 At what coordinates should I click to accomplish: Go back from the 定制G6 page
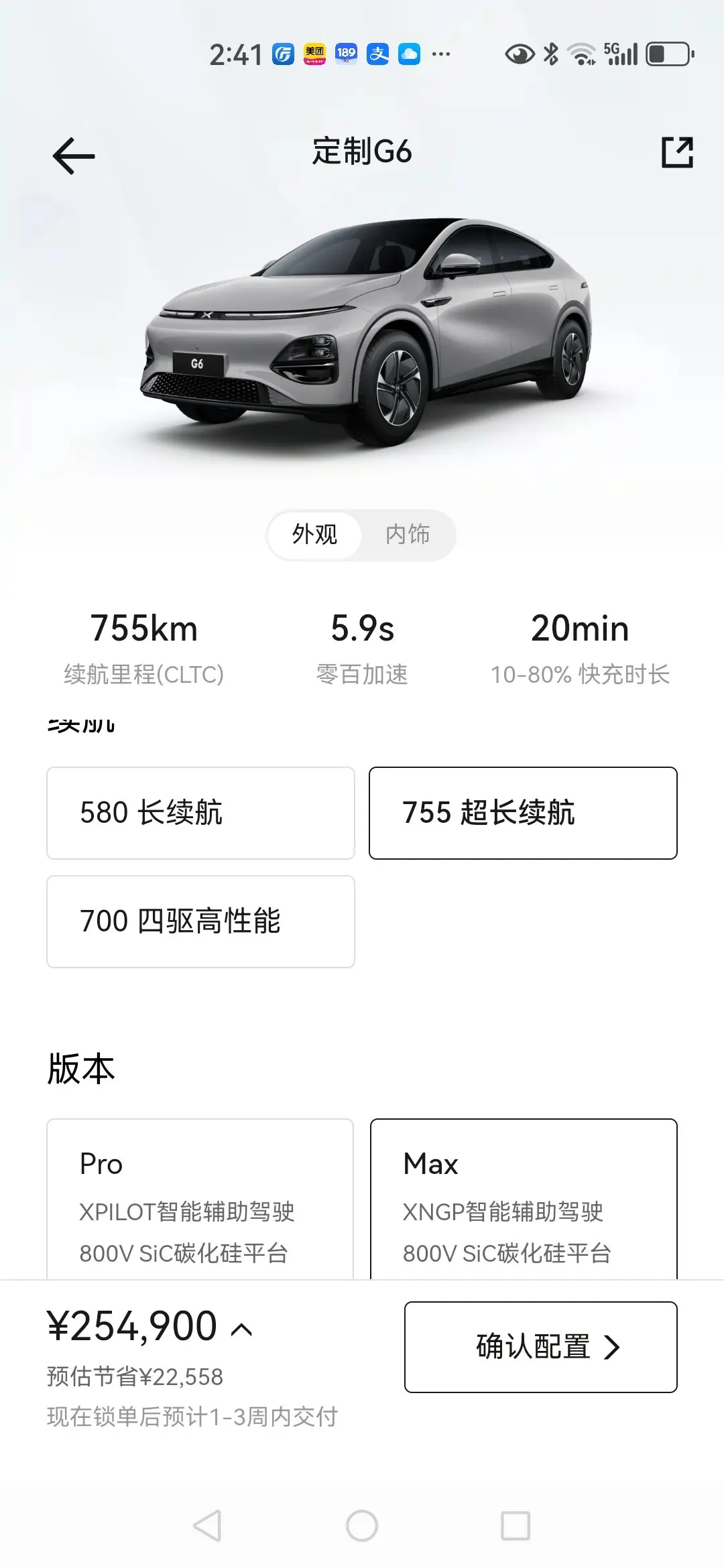pyautogui.click(x=74, y=155)
